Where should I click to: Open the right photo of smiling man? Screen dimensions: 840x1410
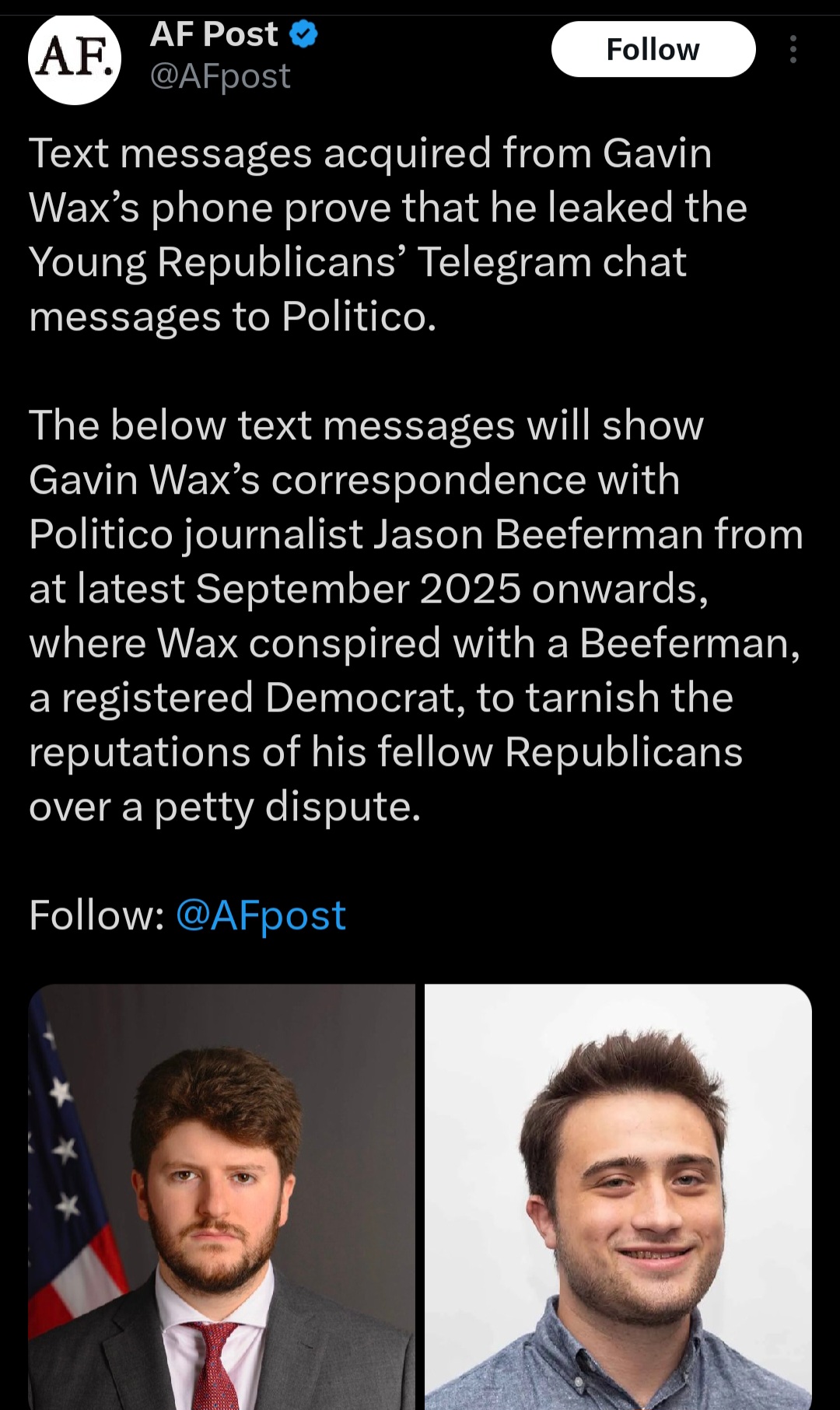(x=618, y=1196)
